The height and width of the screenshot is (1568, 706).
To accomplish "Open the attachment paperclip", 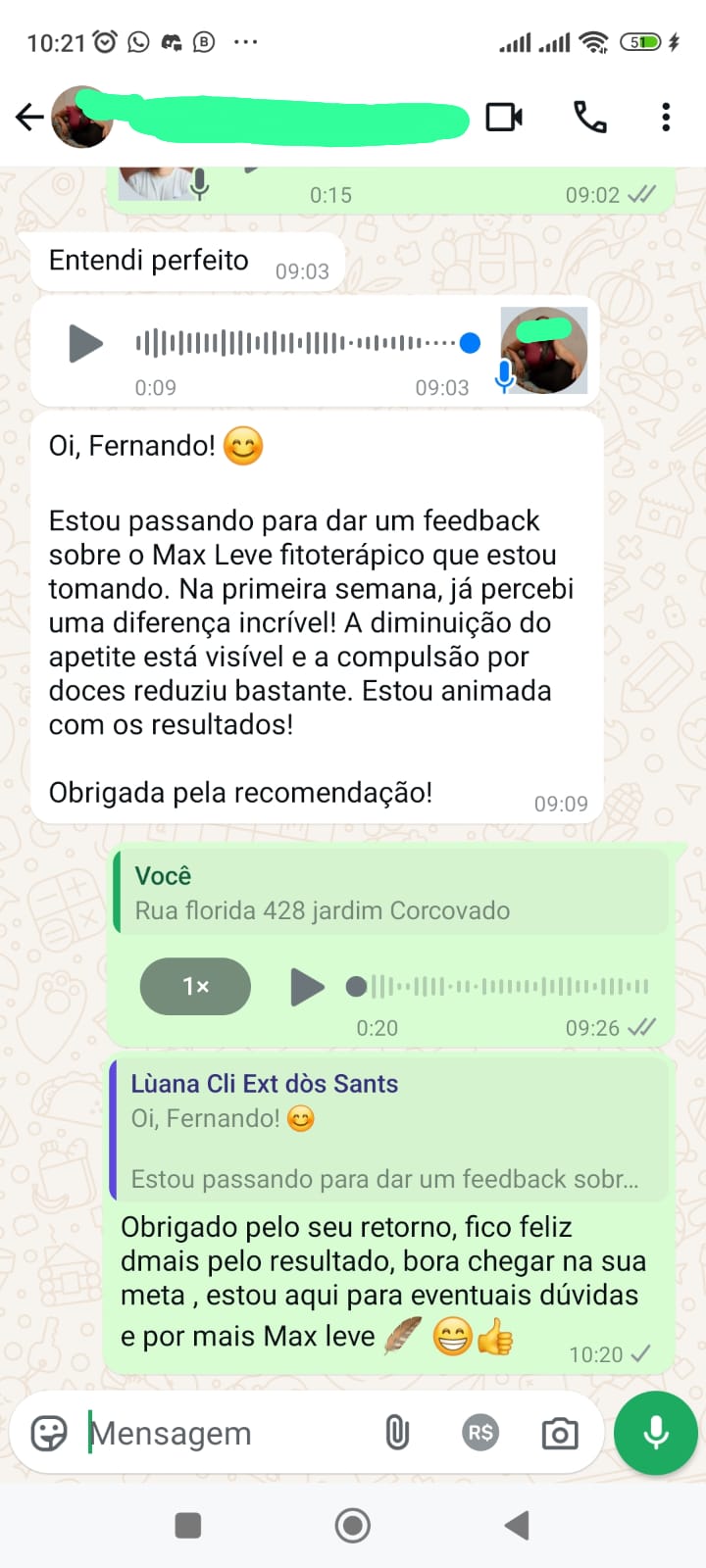I will [395, 1433].
